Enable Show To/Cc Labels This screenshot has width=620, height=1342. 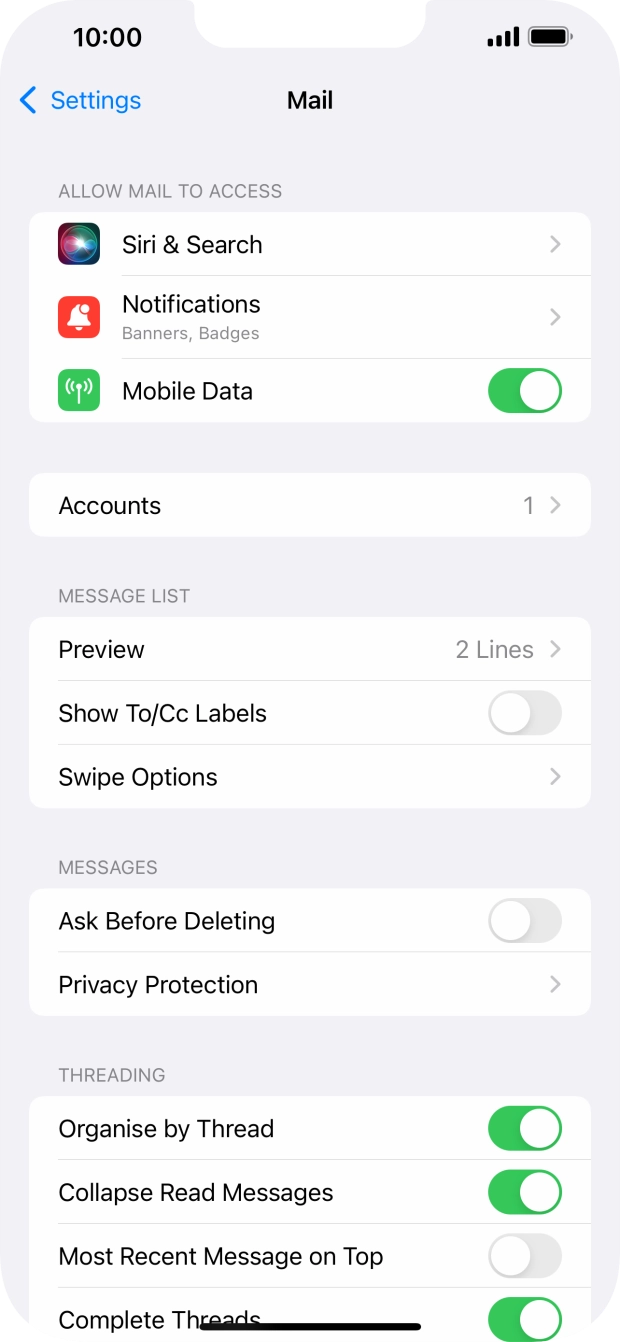point(524,713)
